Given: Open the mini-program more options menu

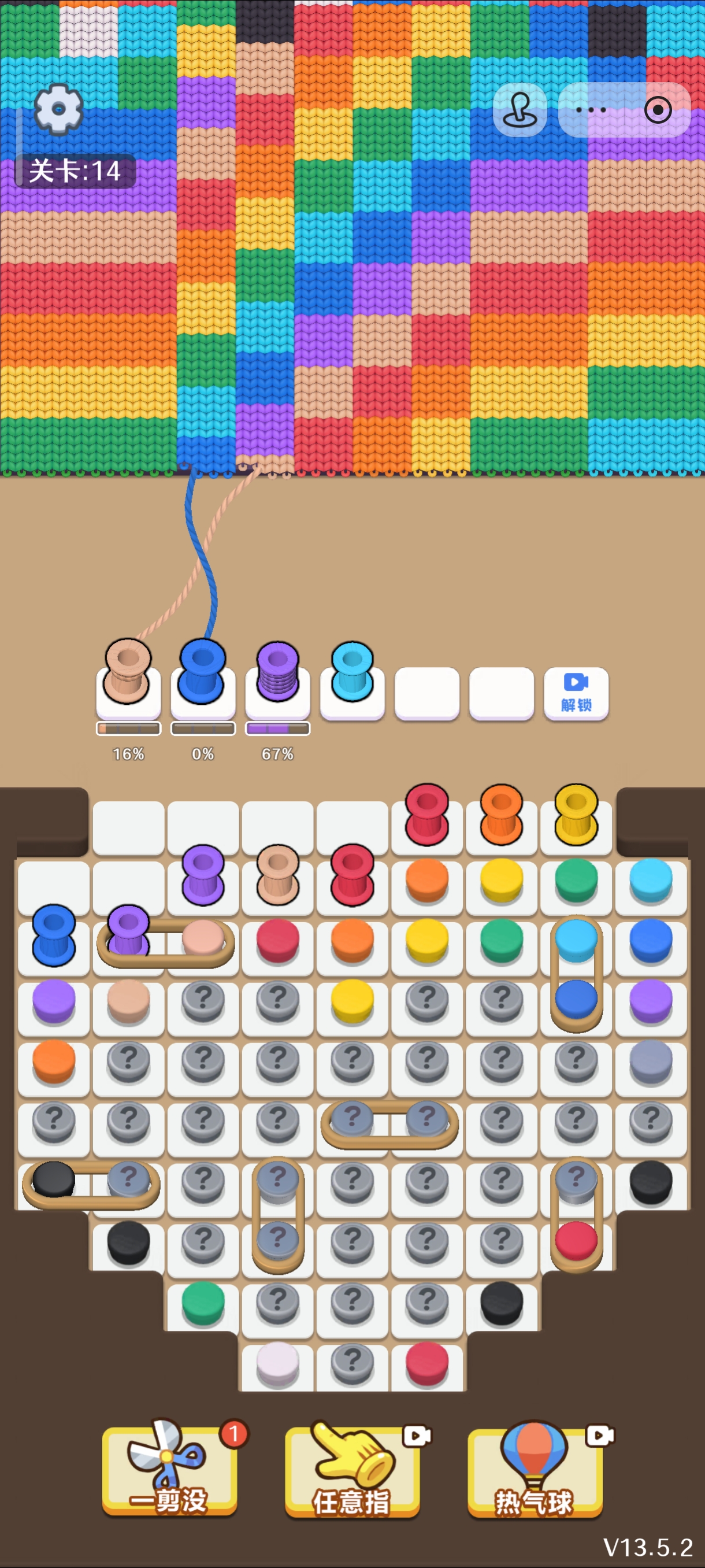Looking at the screenshot, I should click(x=591, y=110).
